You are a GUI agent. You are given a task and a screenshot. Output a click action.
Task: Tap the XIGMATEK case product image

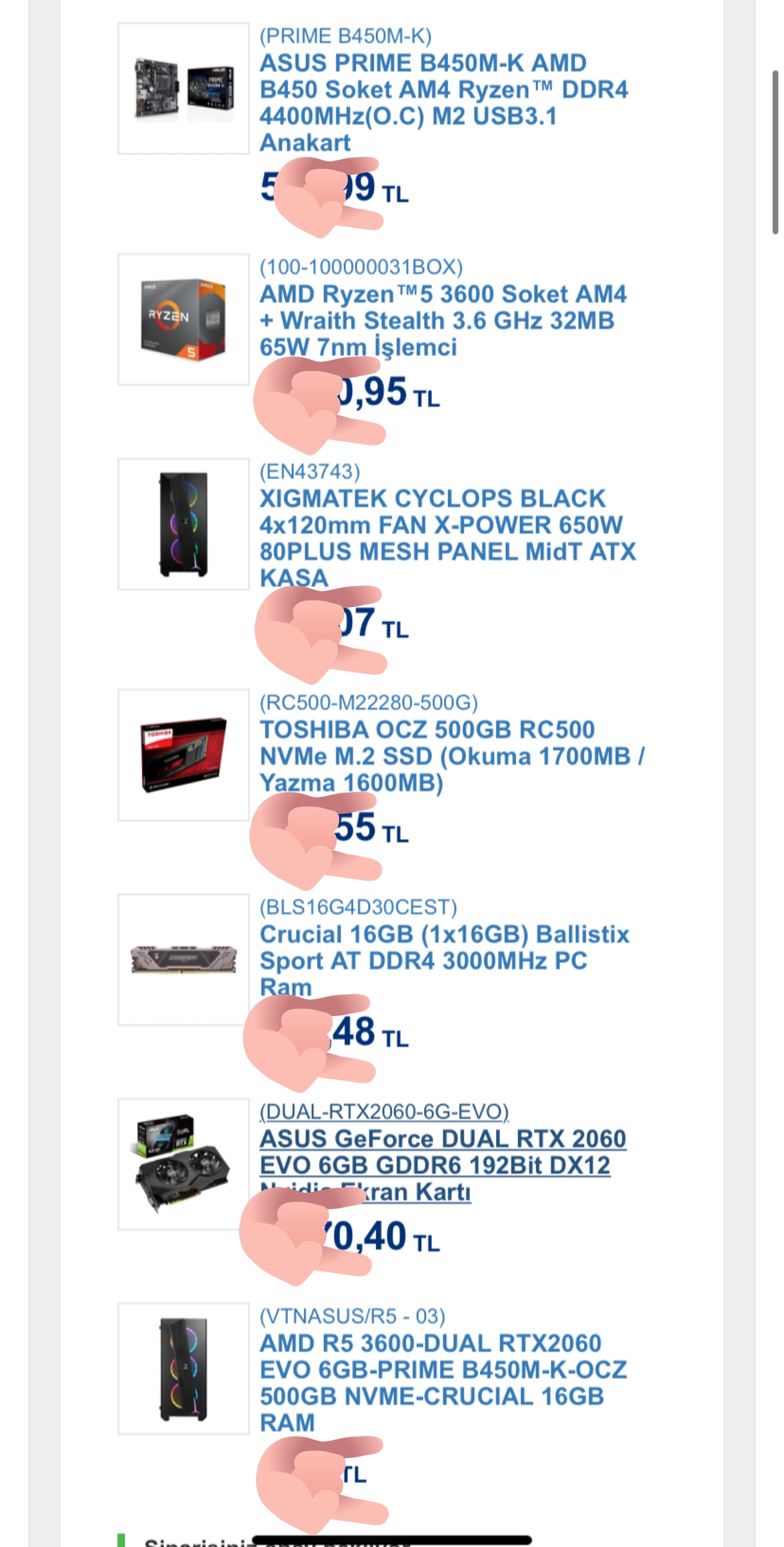coord(184,524)
